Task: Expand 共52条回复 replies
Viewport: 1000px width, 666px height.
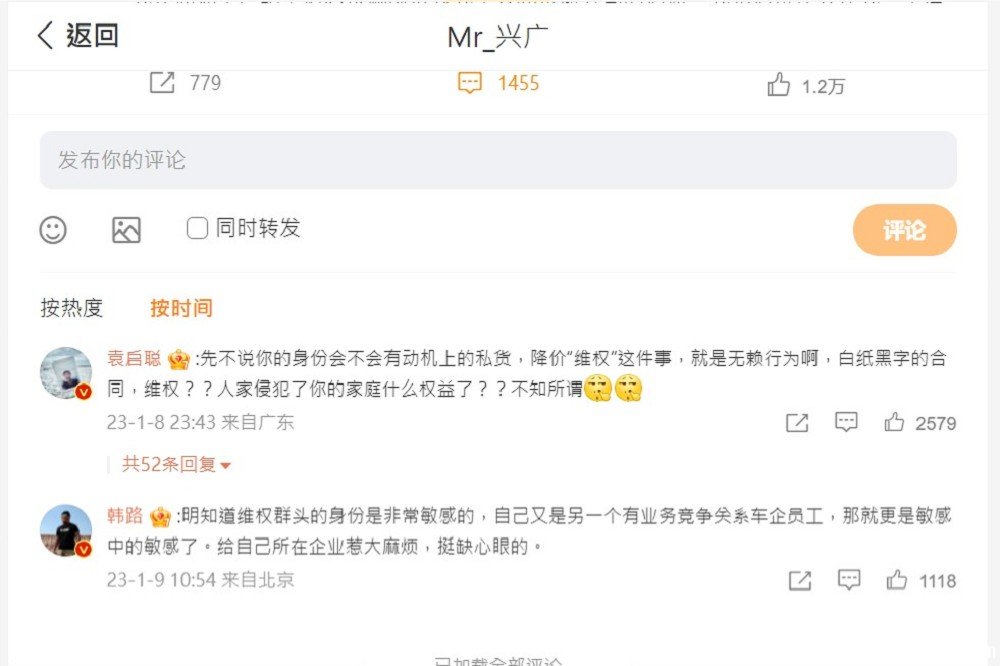Action: [176, 464]
